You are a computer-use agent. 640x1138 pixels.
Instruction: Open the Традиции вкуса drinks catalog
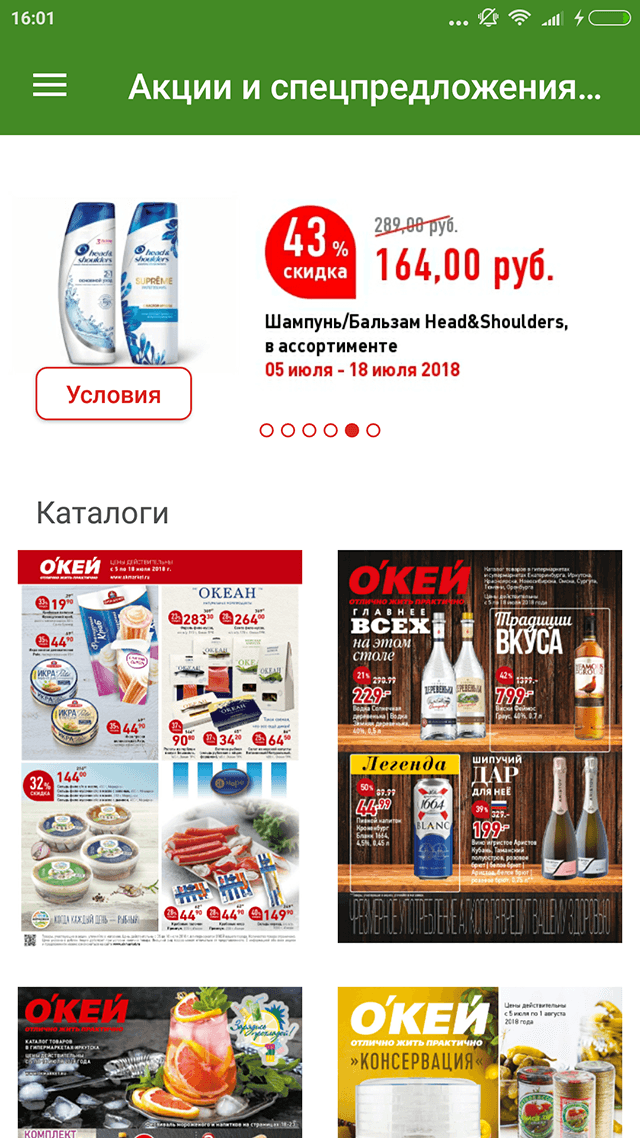(480, 746)
